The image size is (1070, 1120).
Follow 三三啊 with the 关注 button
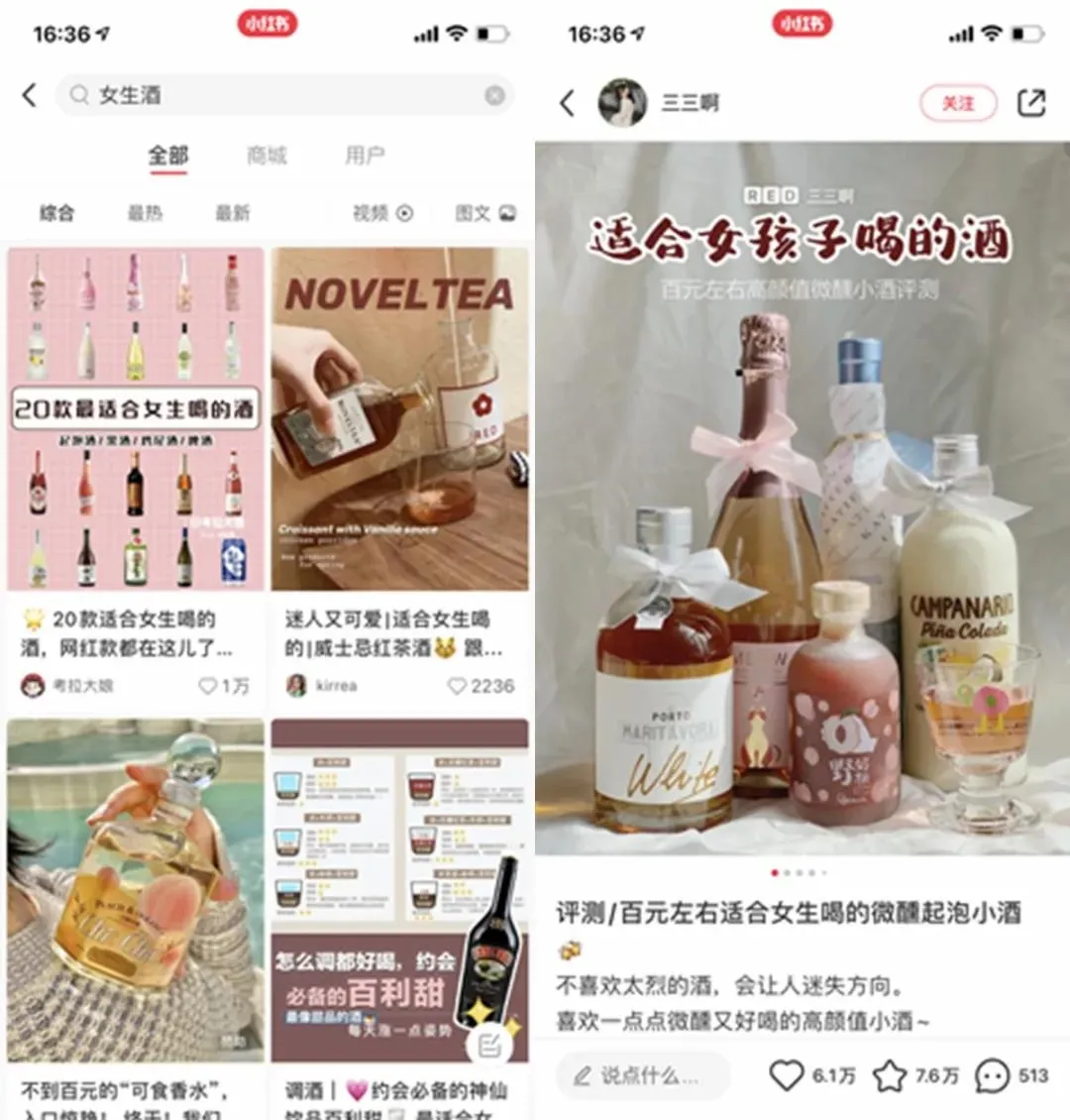coord(958,103)
